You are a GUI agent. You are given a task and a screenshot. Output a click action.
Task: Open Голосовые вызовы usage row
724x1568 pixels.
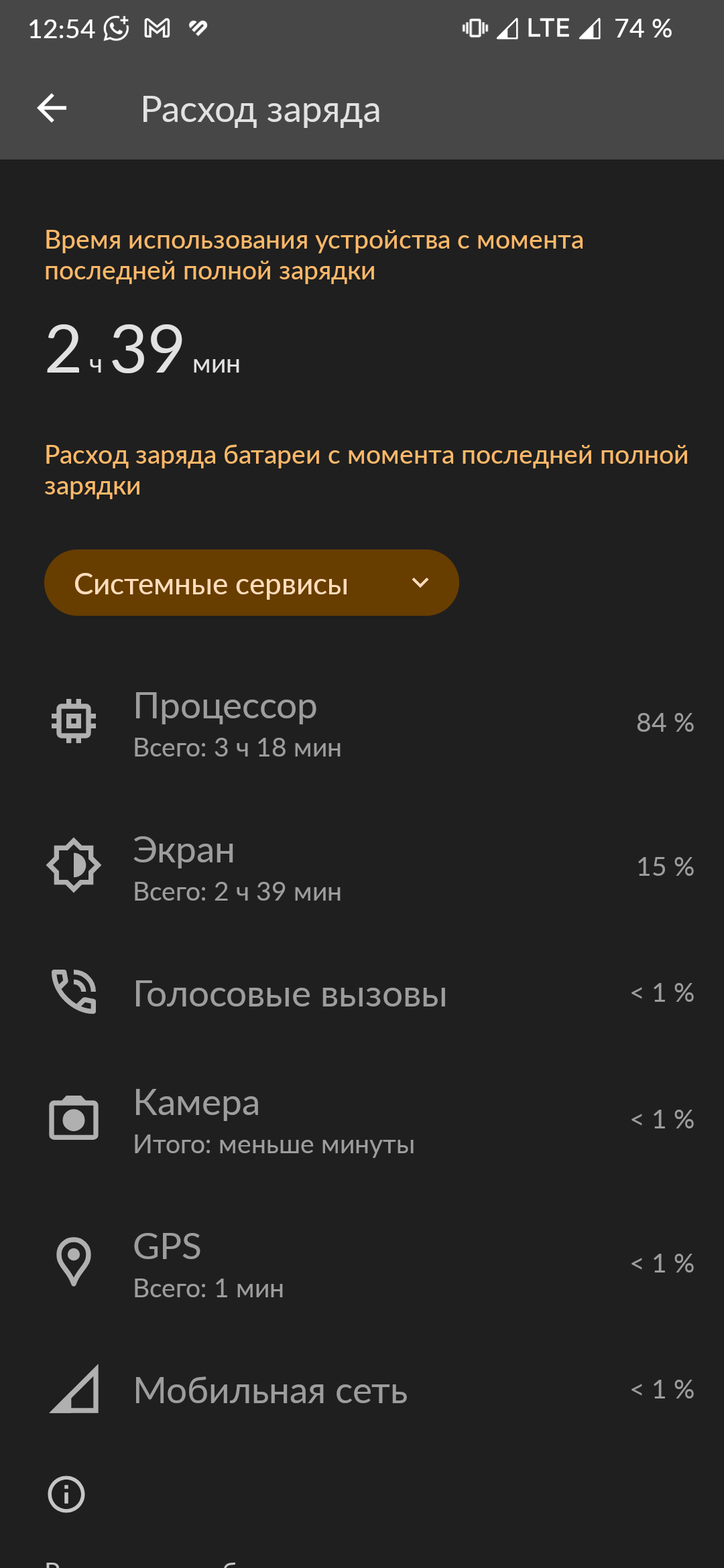(362, 994)
